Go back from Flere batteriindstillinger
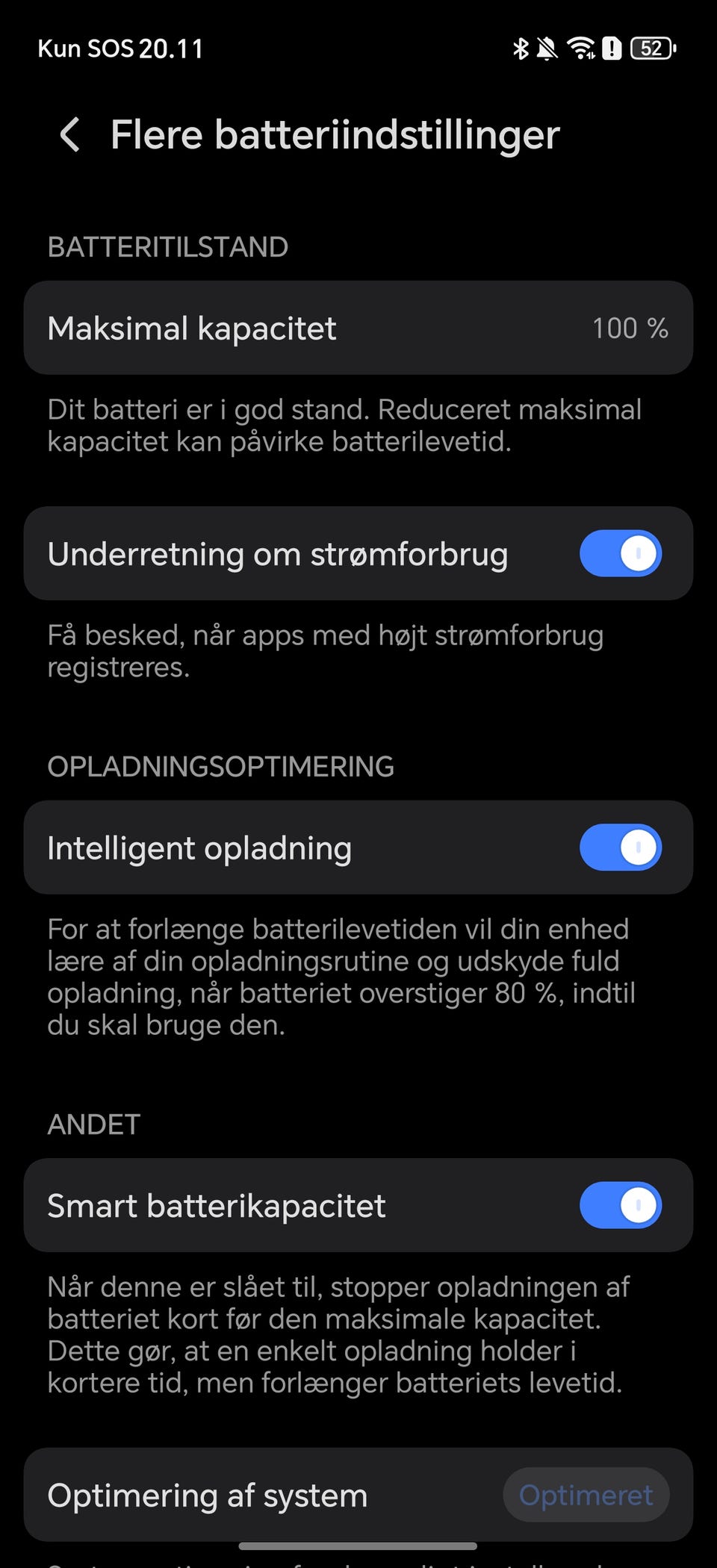717x1568 pixels. [x=69, y=135]
